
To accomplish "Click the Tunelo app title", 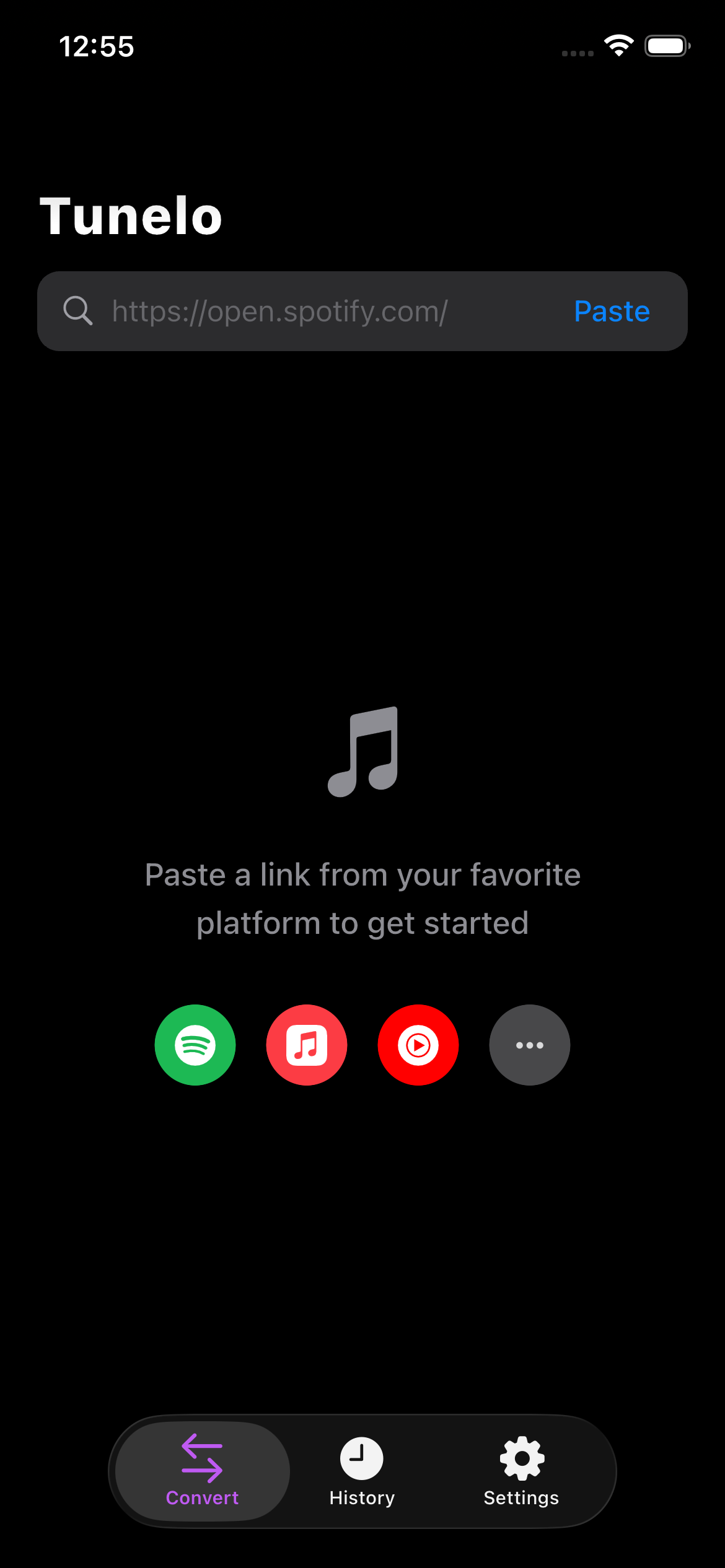I will click(130, 216).
